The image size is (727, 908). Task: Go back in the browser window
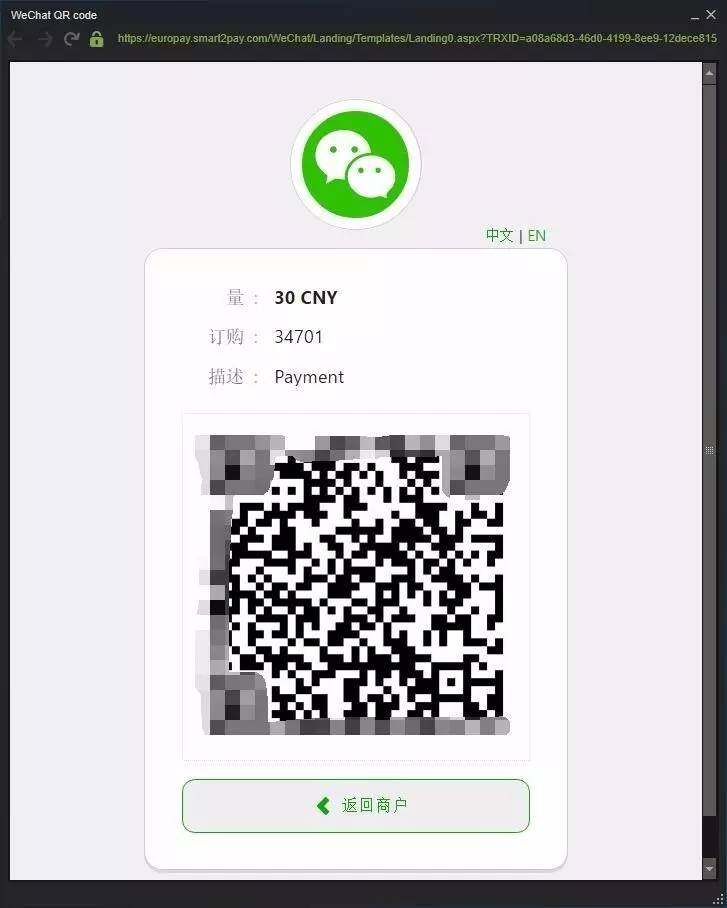pyautogui.click(x=15, y=39)
